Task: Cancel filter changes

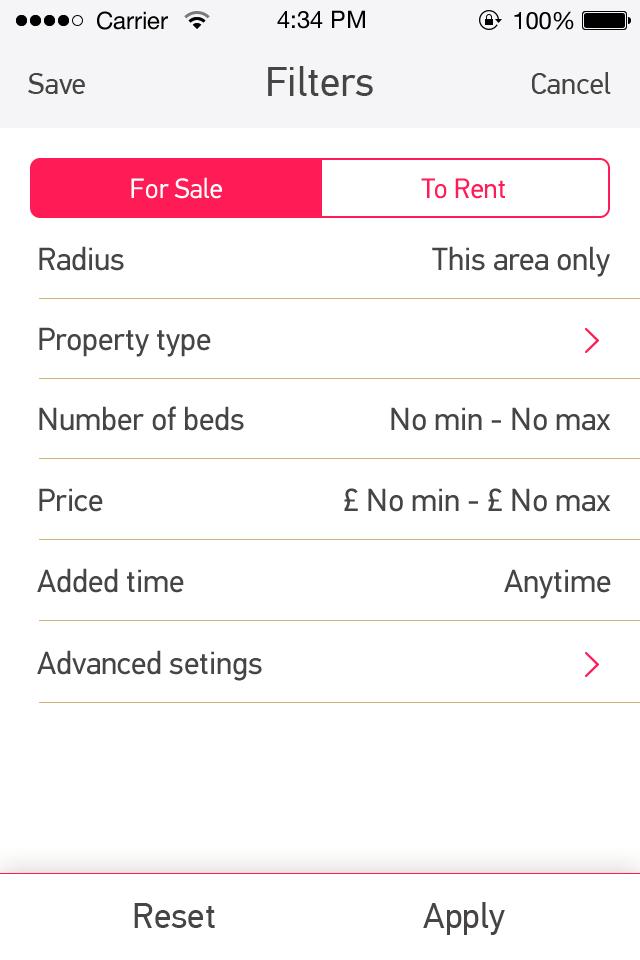Action: (x=570, y=84)
